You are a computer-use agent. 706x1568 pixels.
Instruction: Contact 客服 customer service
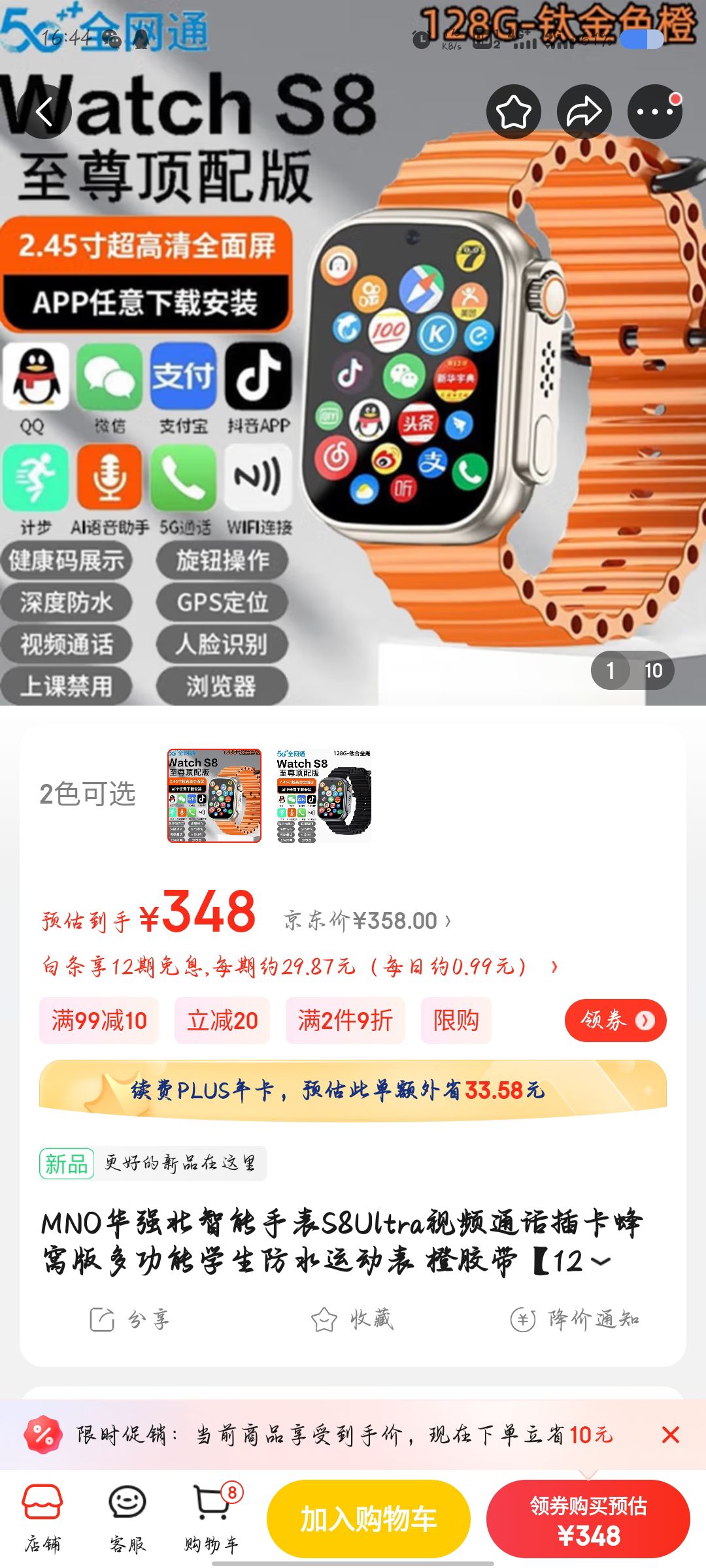pyautogui.click(x=127, y=1517)
